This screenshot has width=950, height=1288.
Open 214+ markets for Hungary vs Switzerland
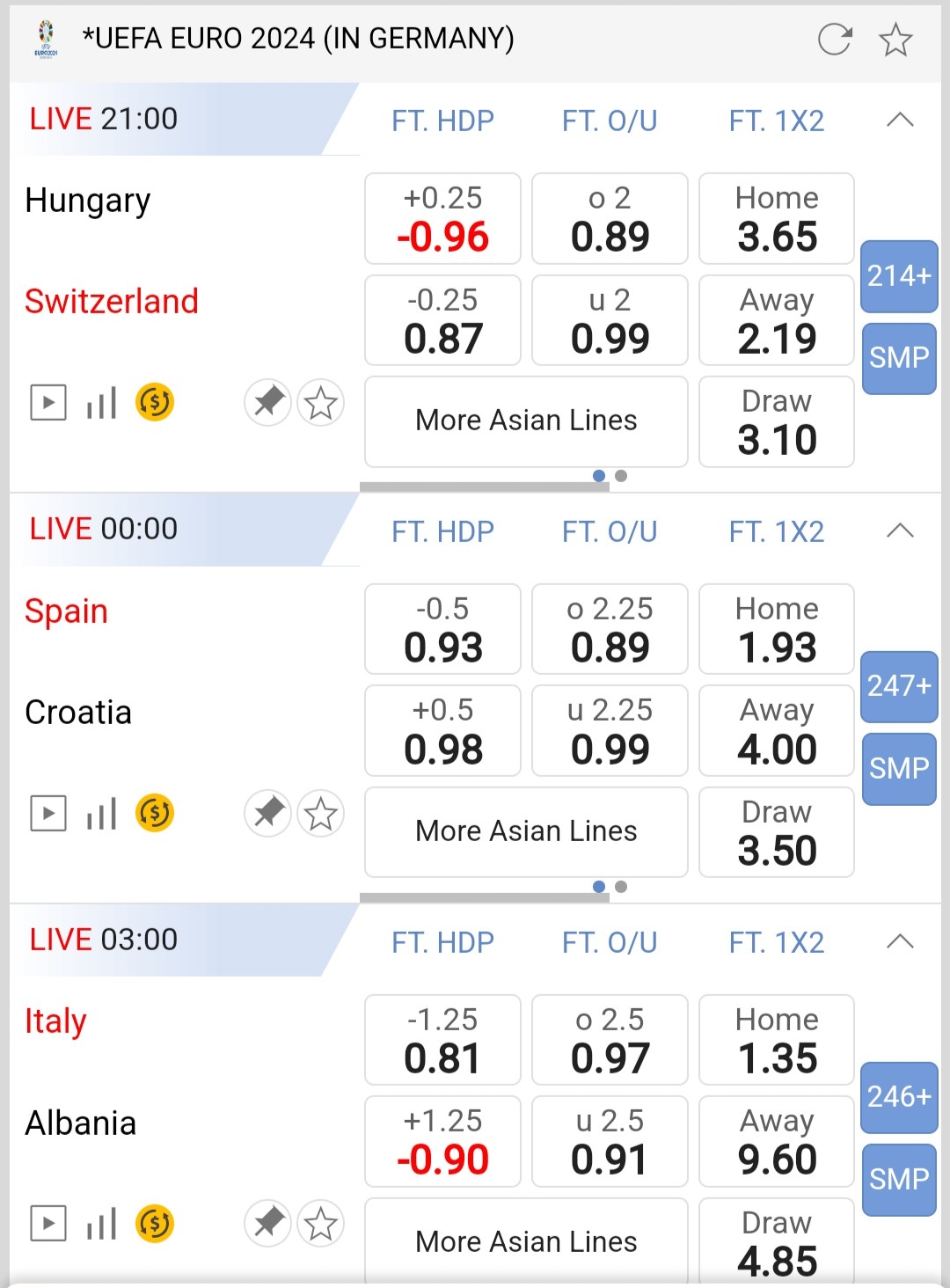point(899,276)
